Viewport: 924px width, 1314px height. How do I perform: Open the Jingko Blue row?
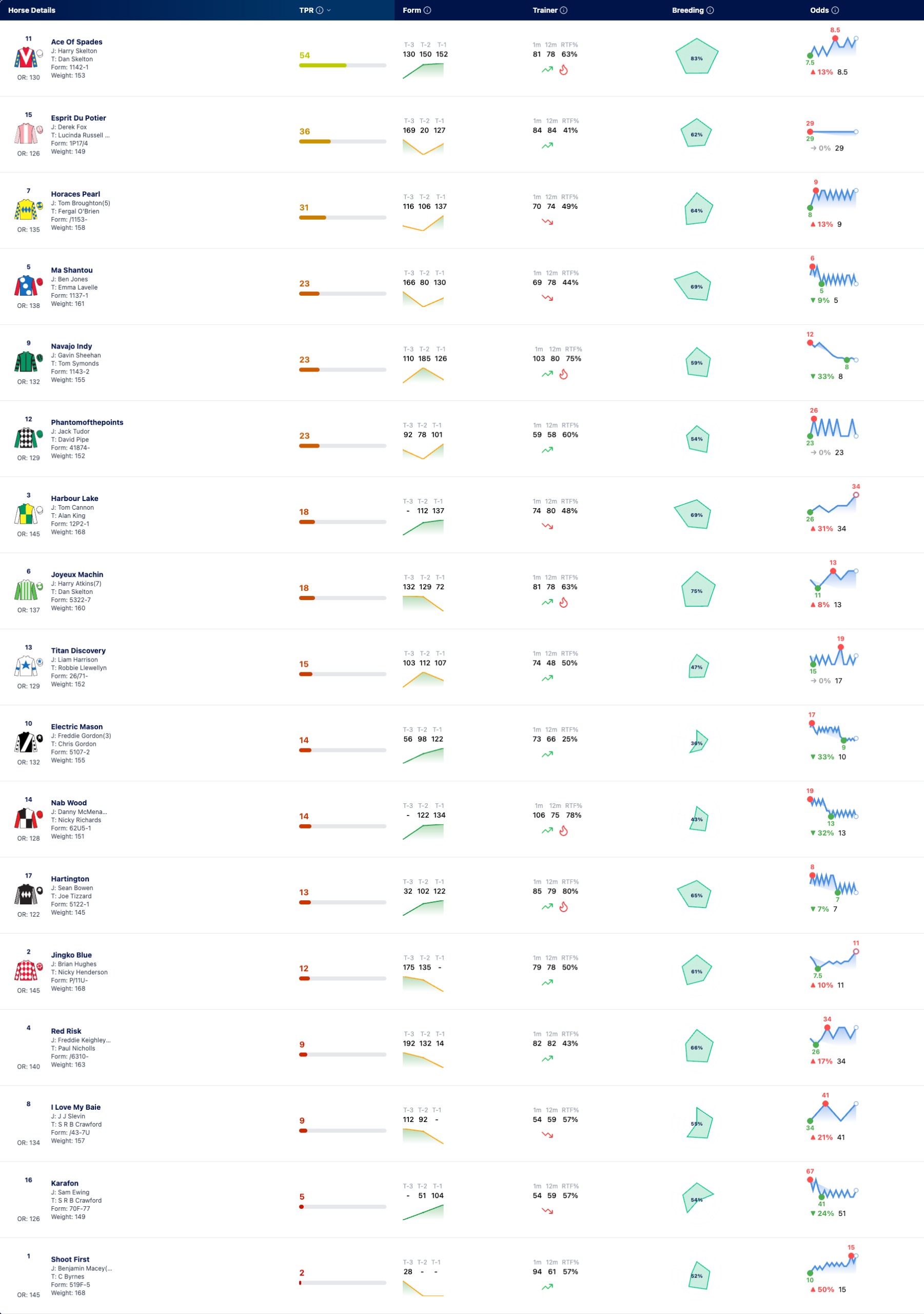coord(462,972)
